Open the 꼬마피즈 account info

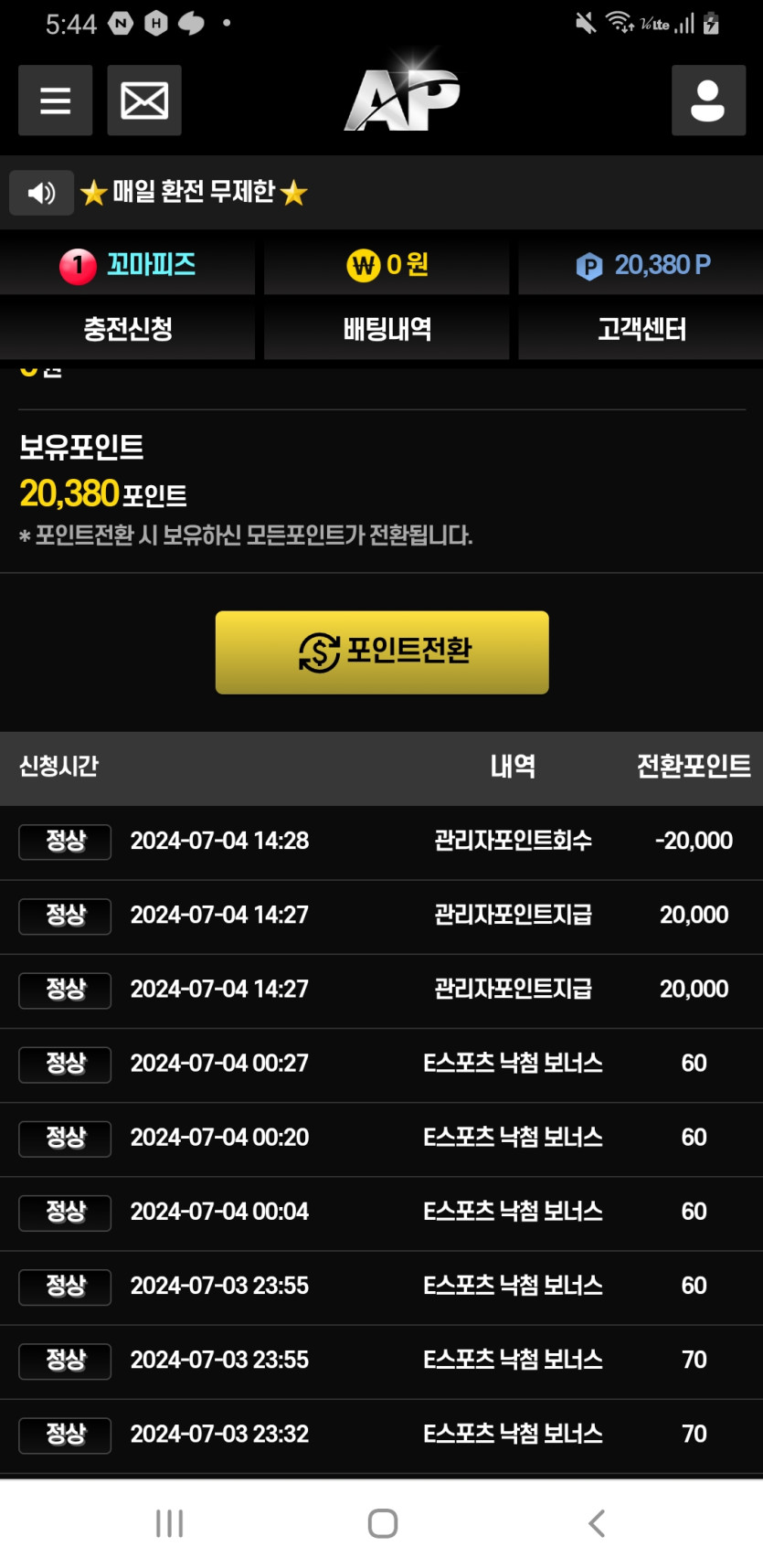click(128, 265)
